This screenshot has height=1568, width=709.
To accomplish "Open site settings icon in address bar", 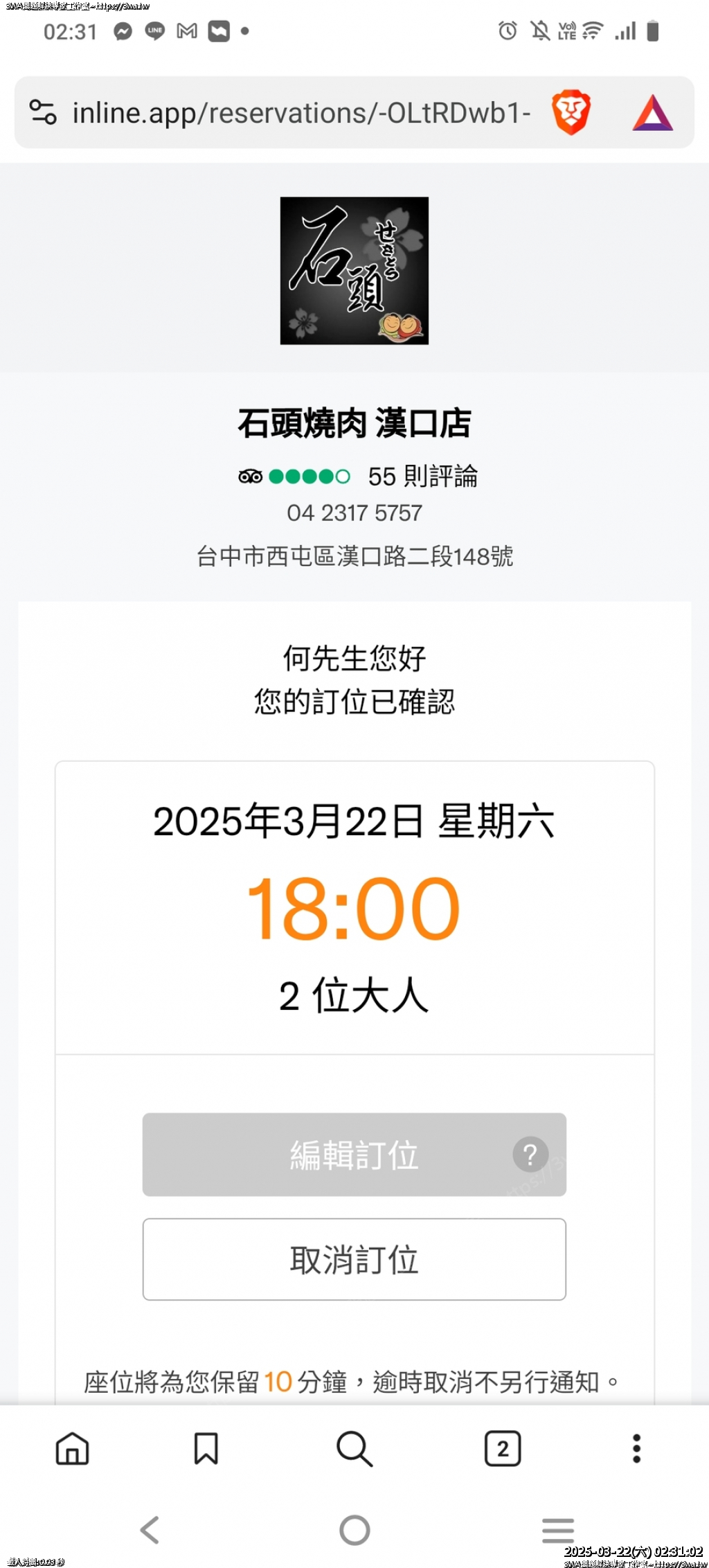I will tap(43, 112).
